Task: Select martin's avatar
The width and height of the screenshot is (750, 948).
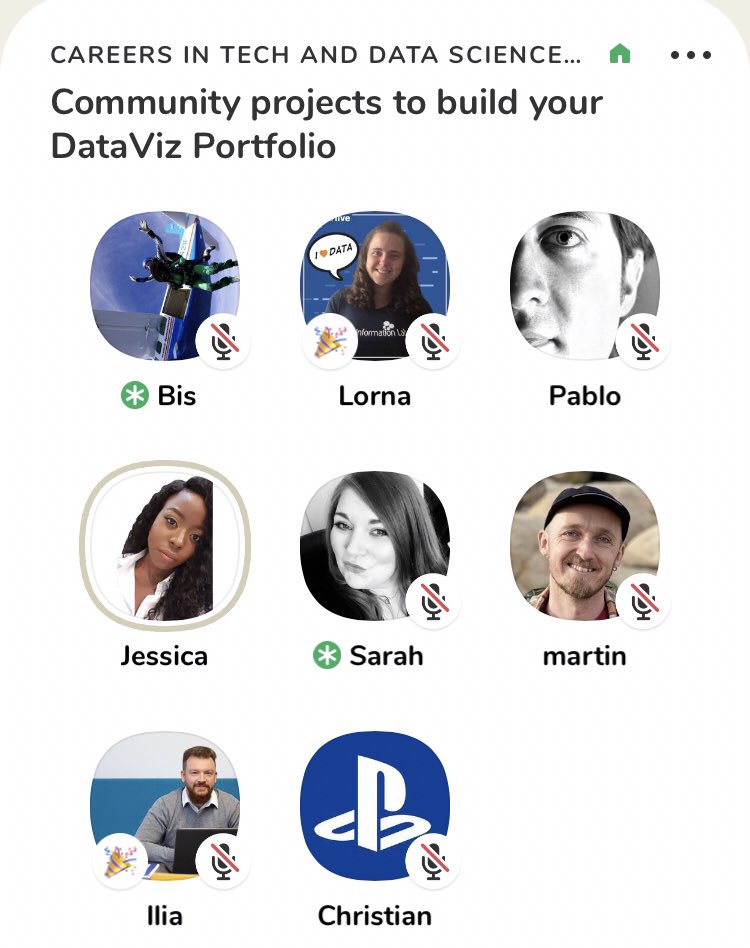Action: click(585, 546)
